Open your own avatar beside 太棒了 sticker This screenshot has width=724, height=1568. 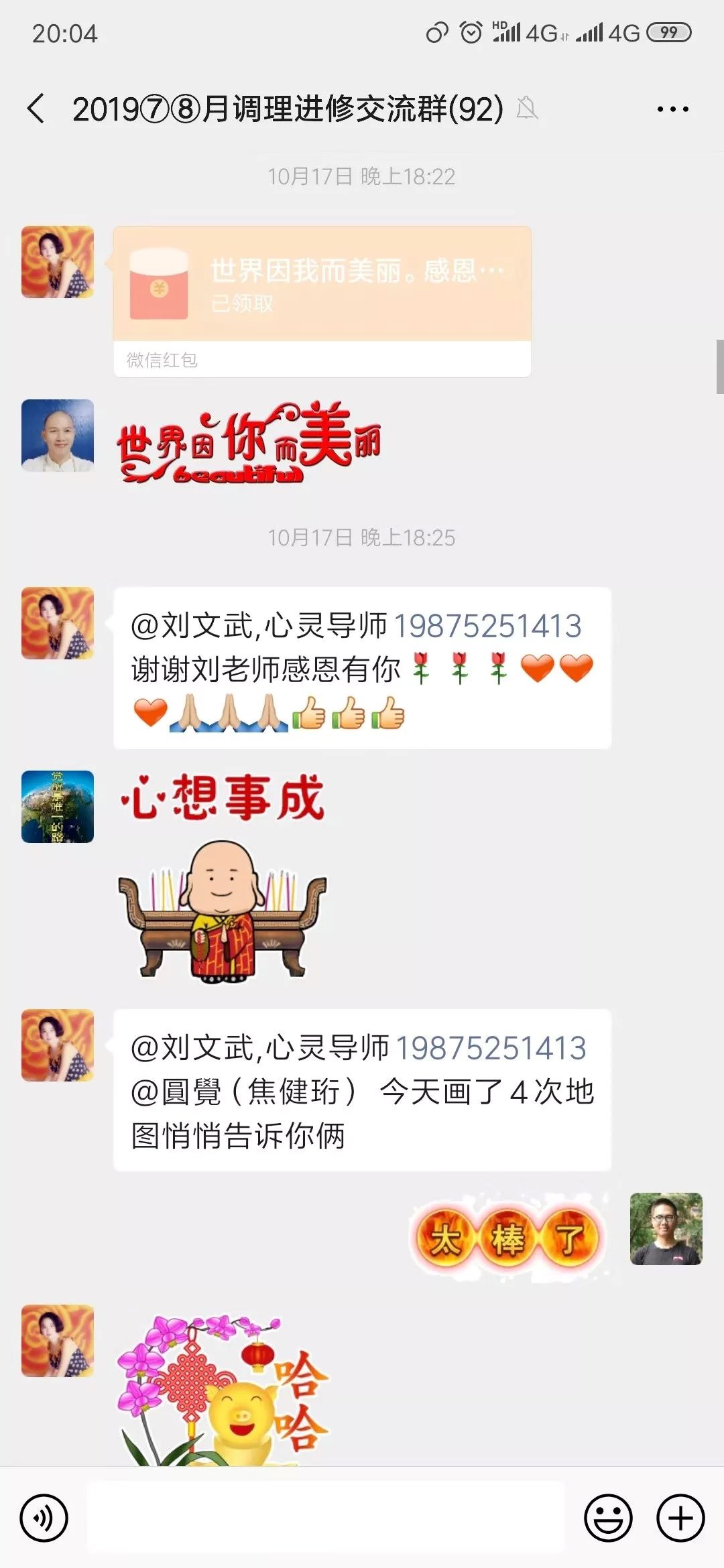click(x=666, y=1229)
